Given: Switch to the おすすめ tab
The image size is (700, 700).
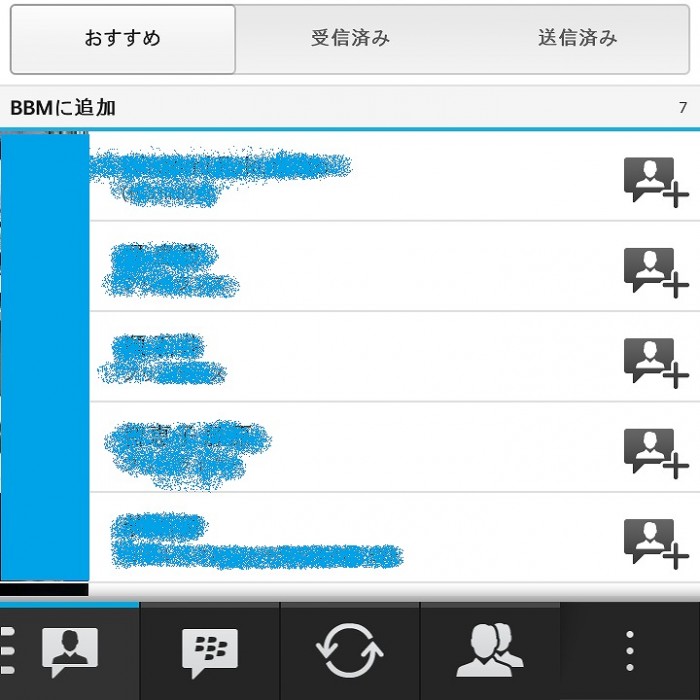Looking at the screenshot, I should point(123,40).
